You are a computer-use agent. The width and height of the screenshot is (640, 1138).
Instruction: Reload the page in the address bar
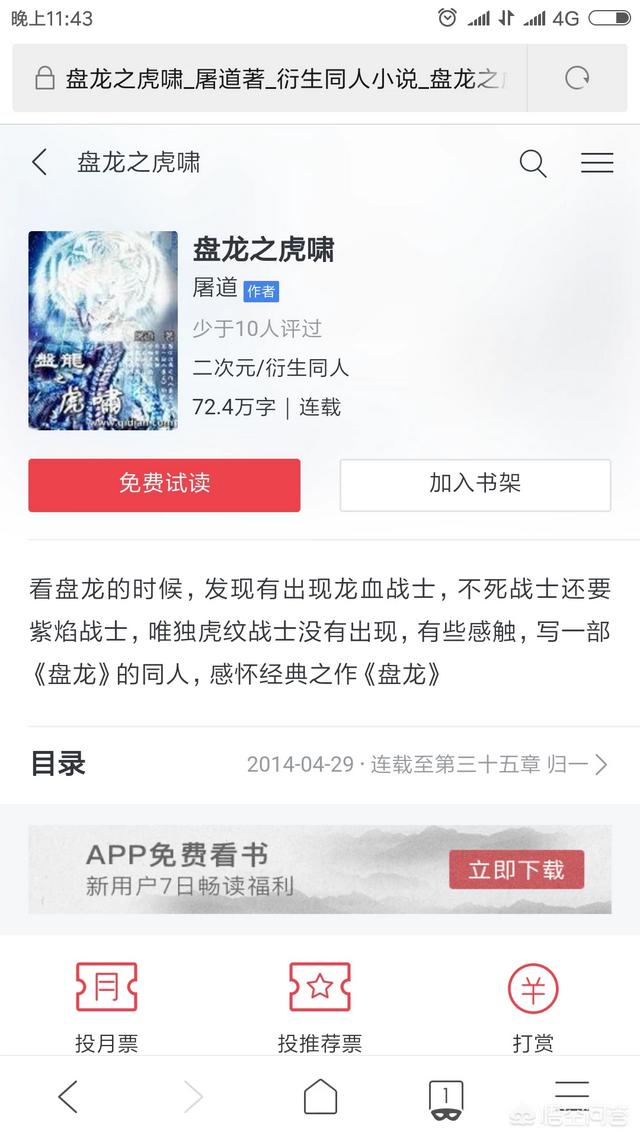pyautogui.click(x=577, y=78)
